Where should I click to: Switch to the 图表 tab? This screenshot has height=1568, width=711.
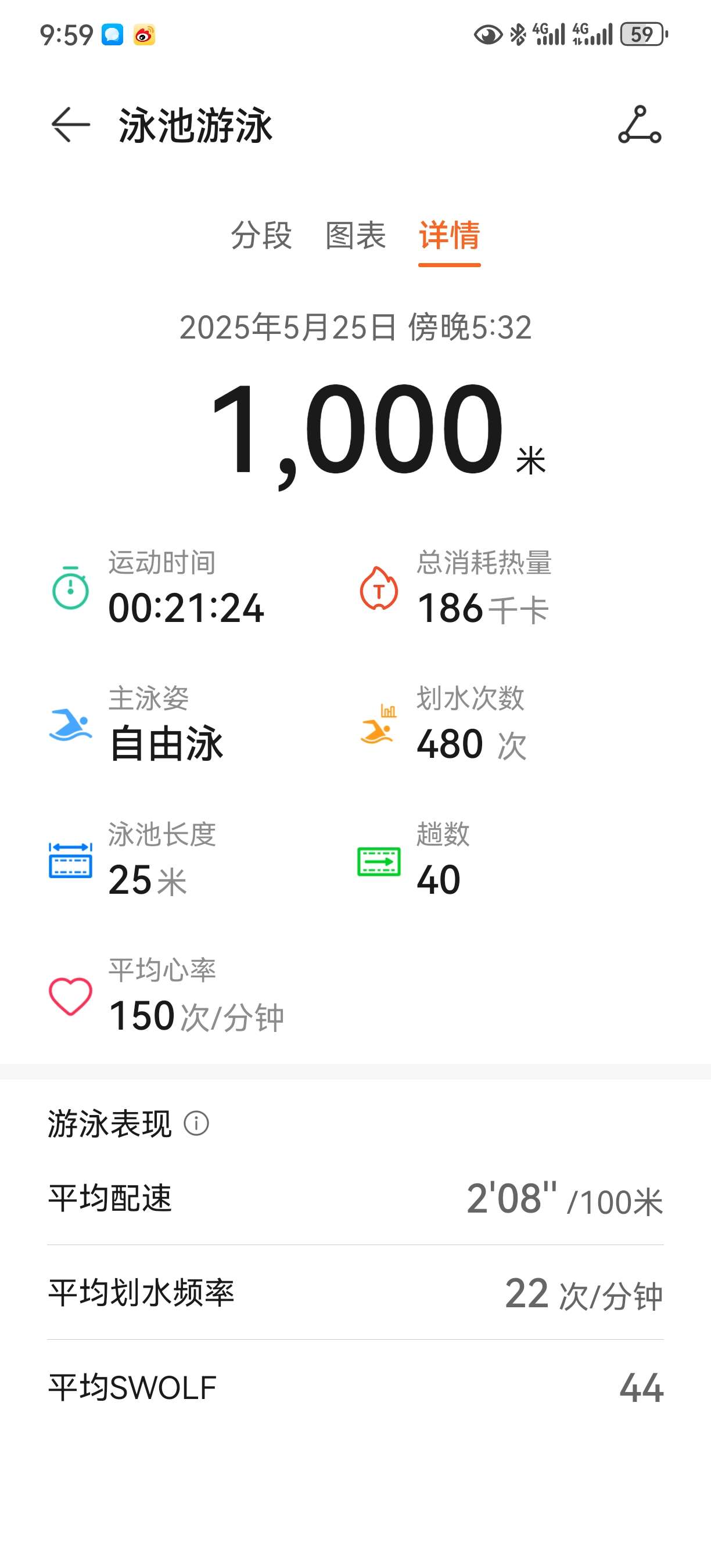click(355, 236)
